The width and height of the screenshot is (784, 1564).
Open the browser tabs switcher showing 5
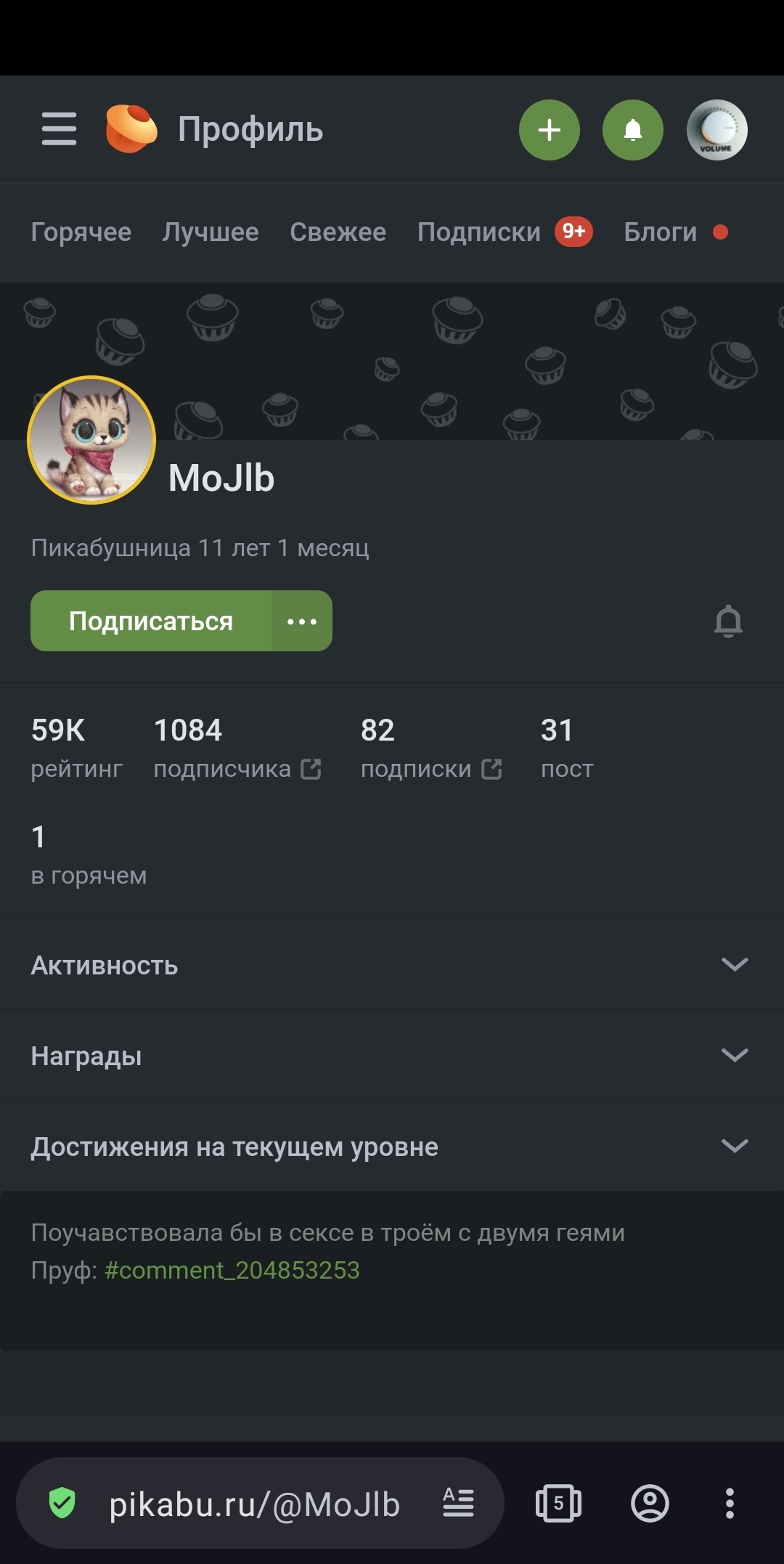(558, 1503)
